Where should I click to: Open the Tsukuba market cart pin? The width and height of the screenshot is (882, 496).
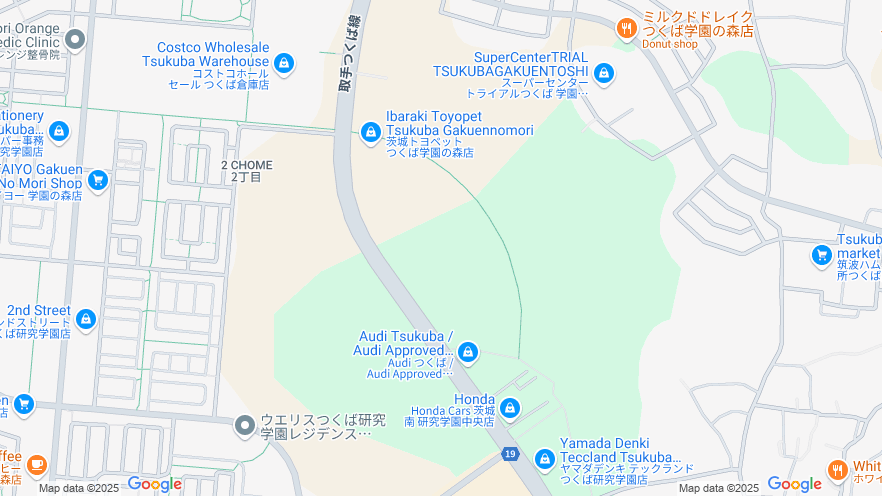coord(822,256)
